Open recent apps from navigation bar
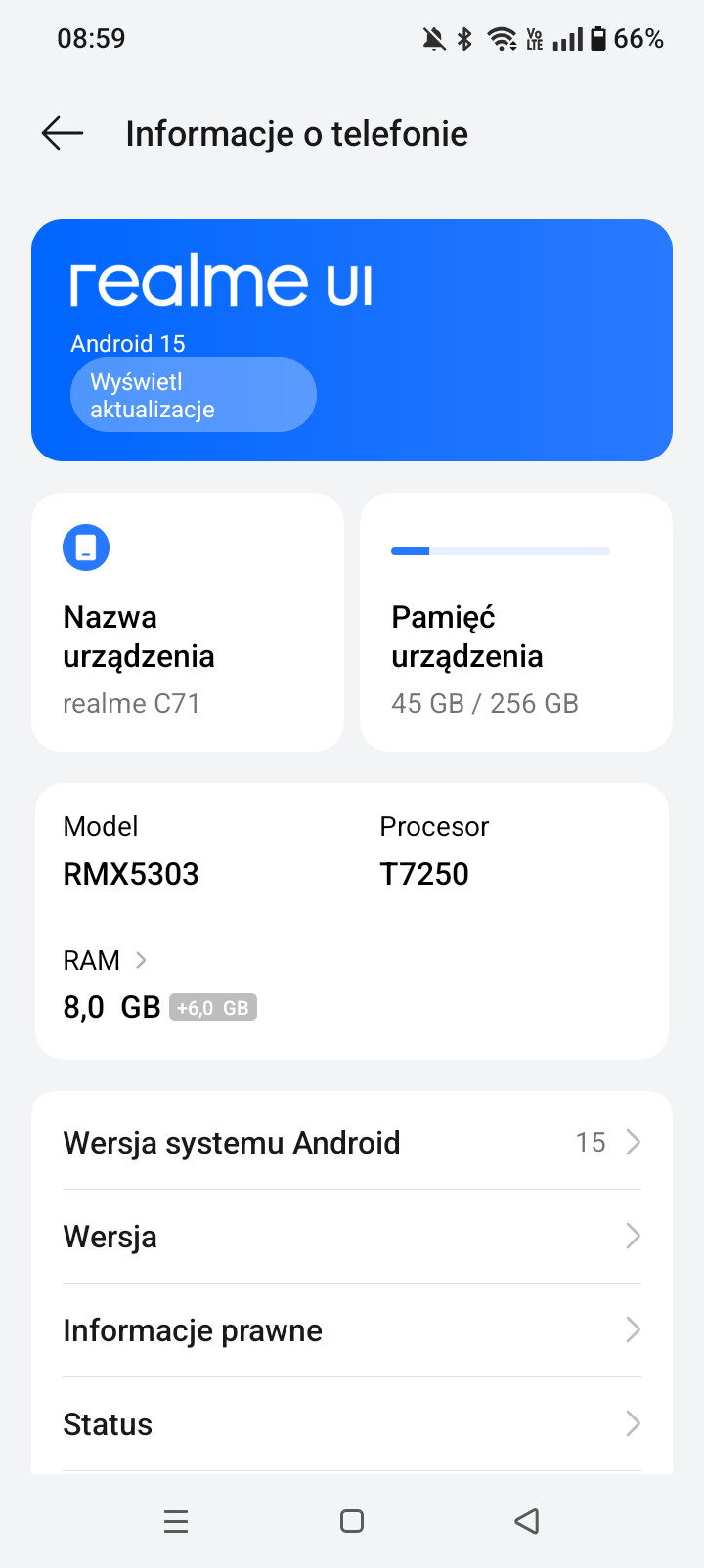The image size is (704, 1568). click(176, 1521)
